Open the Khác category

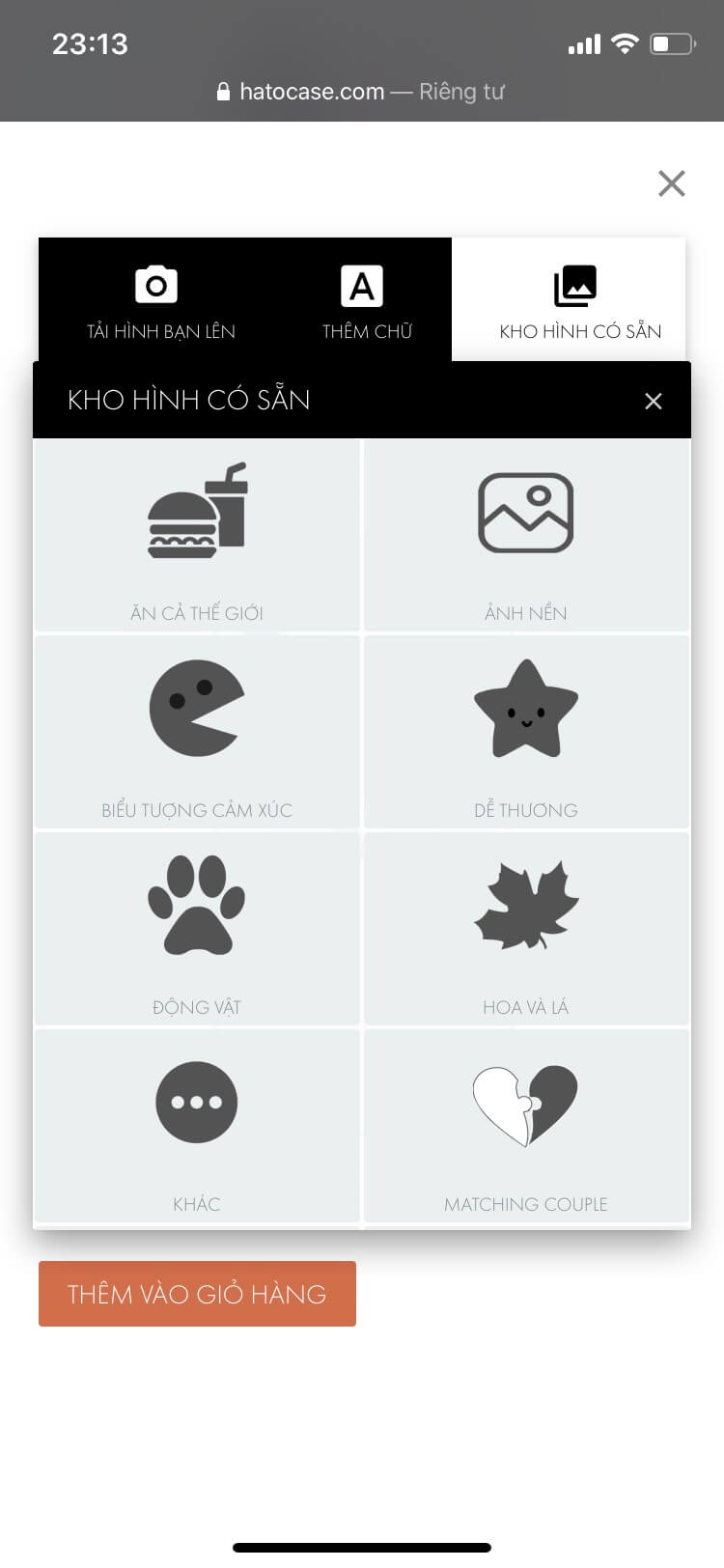pyautogui.click(x=197, y=1127)
